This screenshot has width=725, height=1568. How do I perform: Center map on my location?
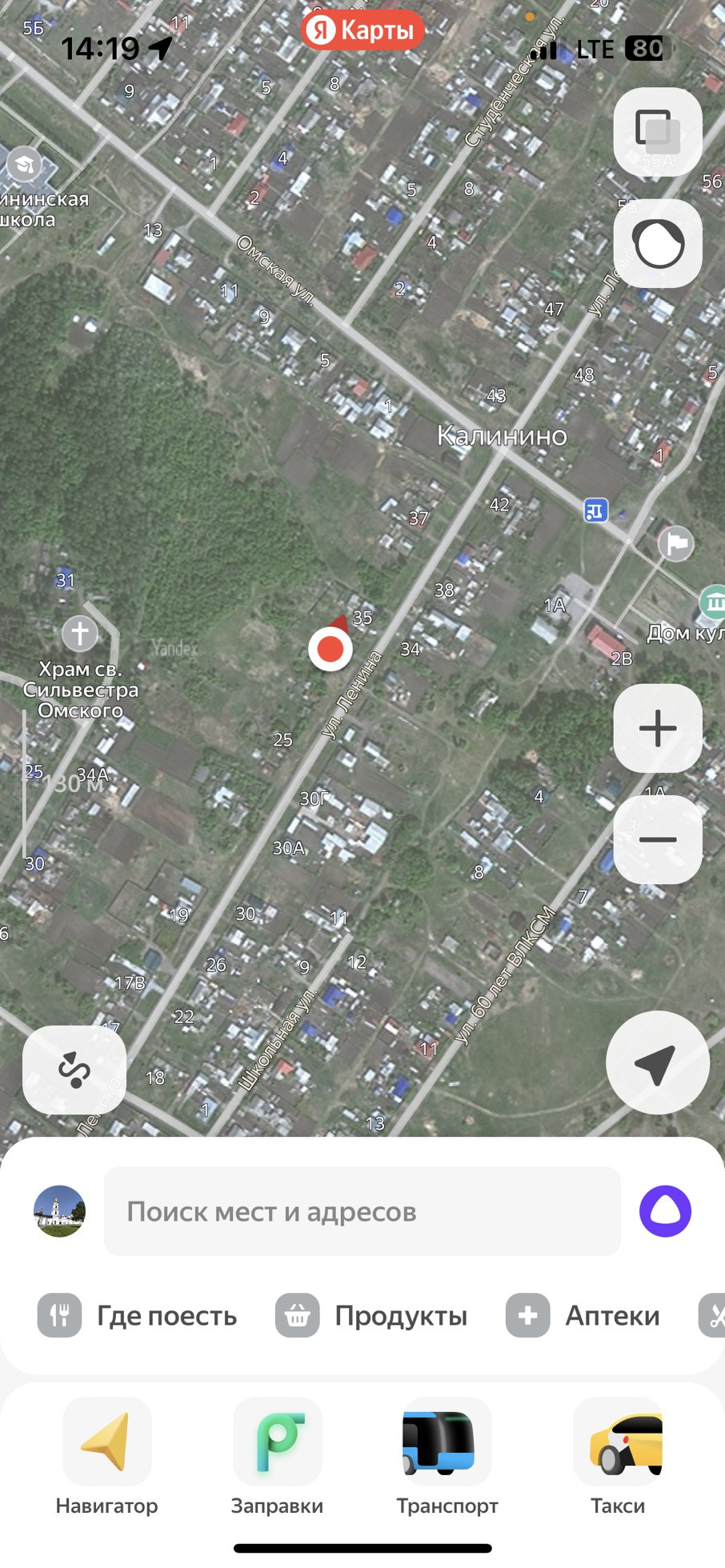point(658,1062)
